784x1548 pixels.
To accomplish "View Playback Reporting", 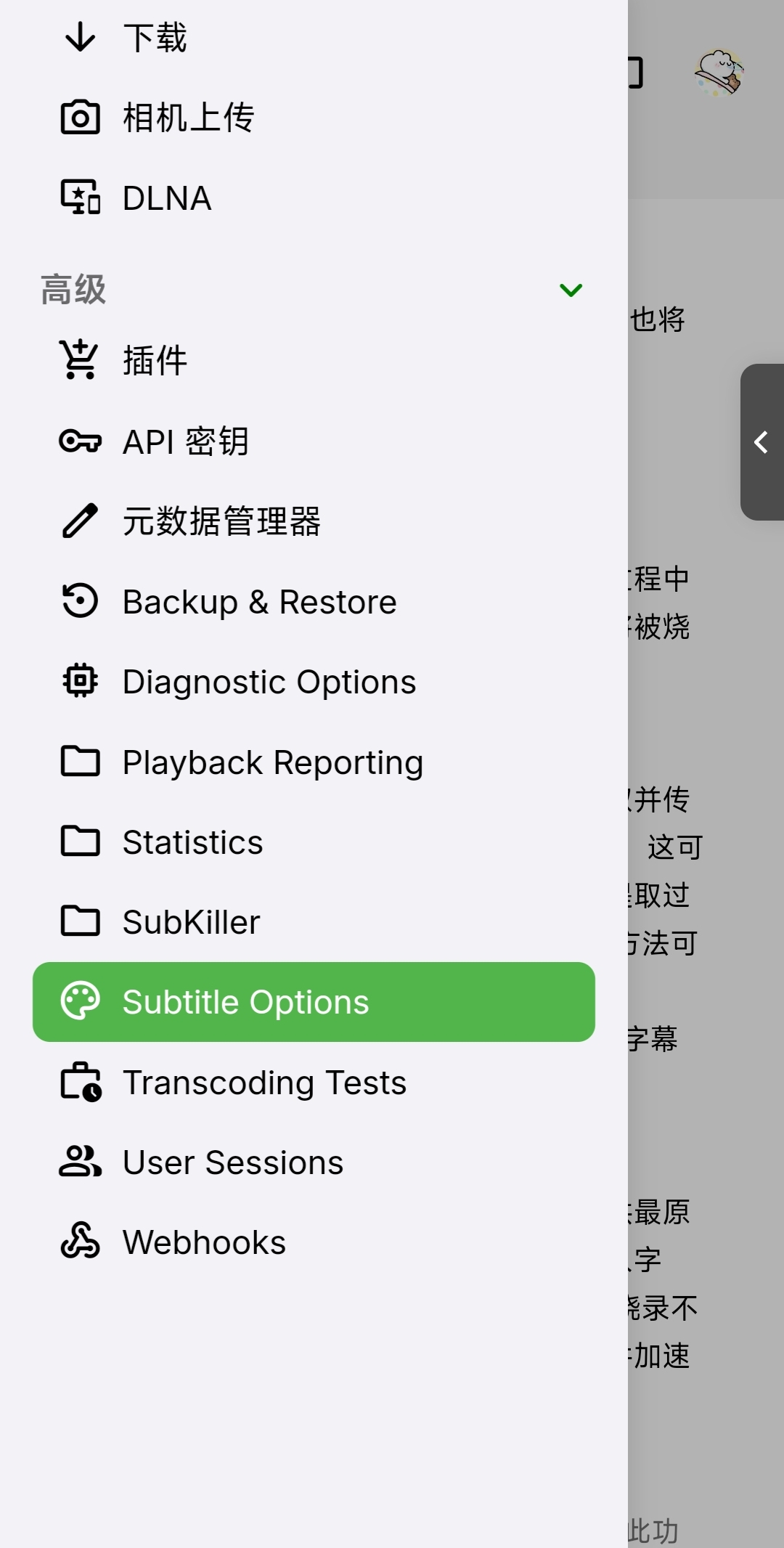I will click(272, 762).
